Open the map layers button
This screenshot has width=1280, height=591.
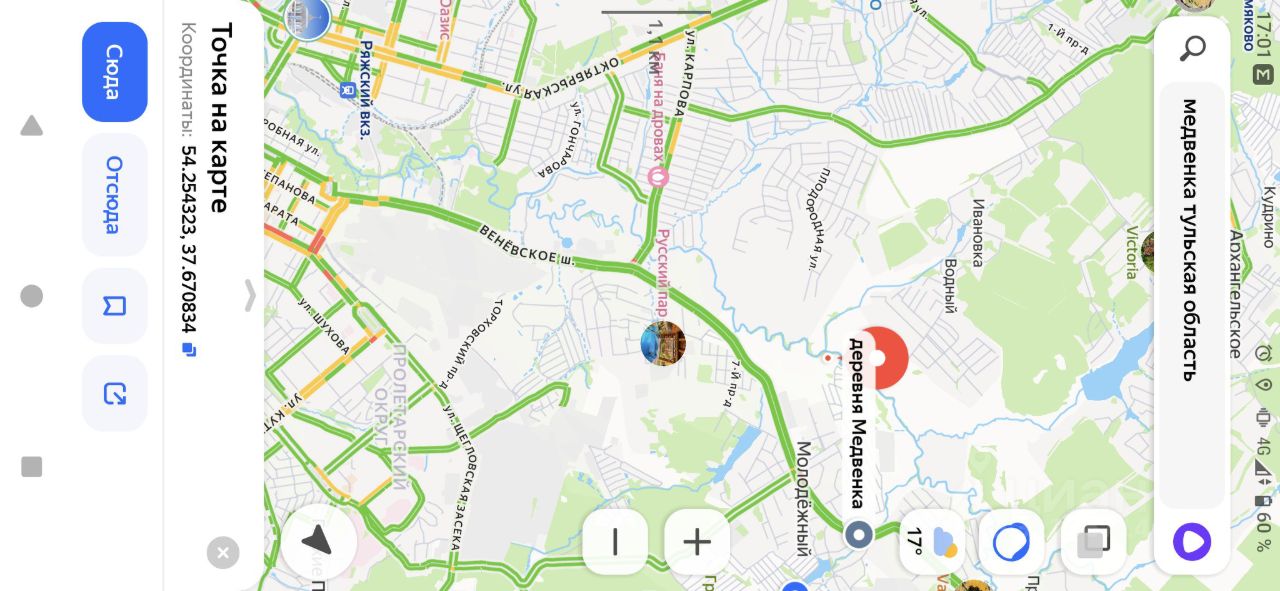pos(1093,542)
